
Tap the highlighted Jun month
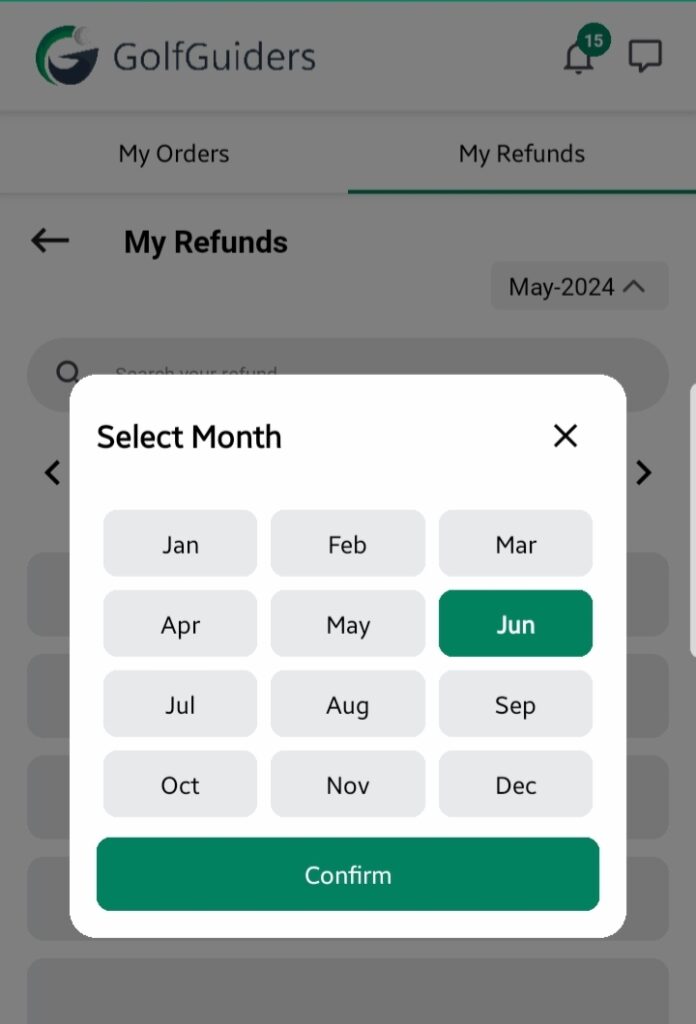click(515, 624)
